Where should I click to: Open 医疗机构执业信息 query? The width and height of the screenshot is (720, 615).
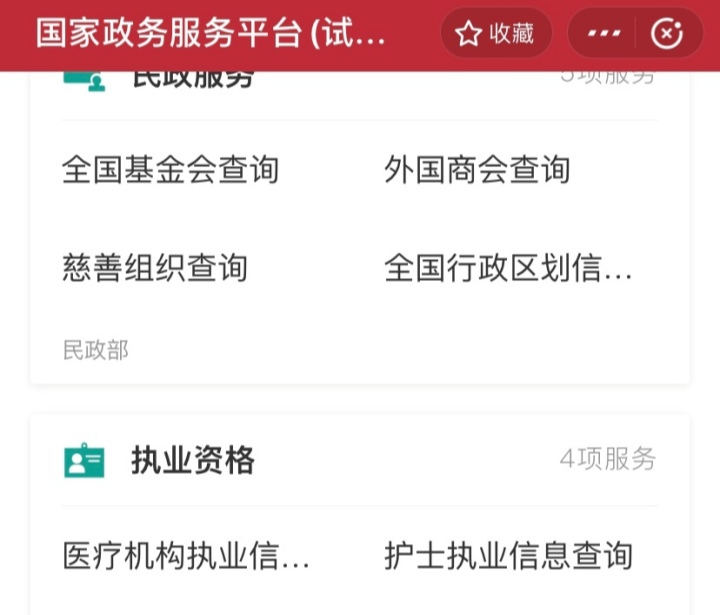pos(186,555)
